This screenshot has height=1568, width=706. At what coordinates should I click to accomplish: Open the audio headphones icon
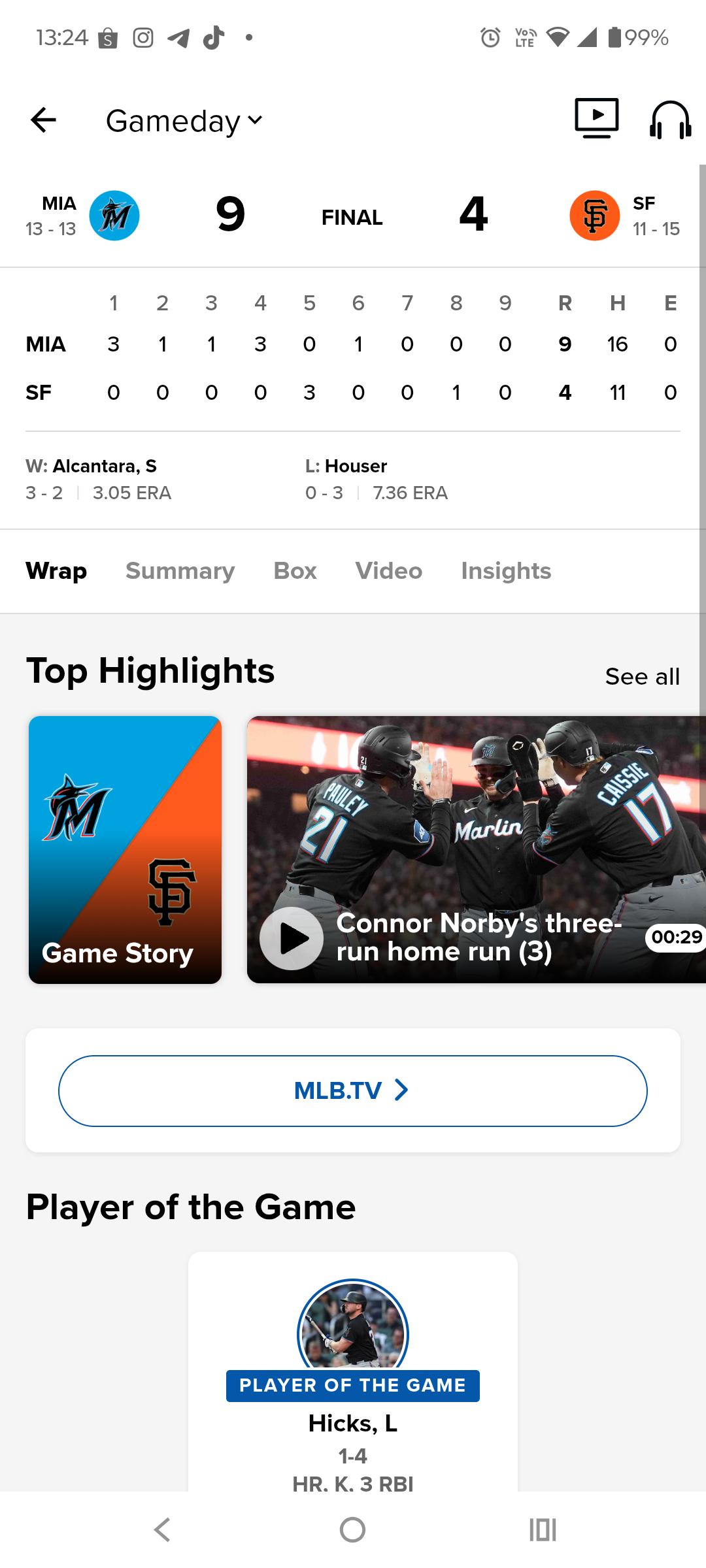tap(670, 120)
